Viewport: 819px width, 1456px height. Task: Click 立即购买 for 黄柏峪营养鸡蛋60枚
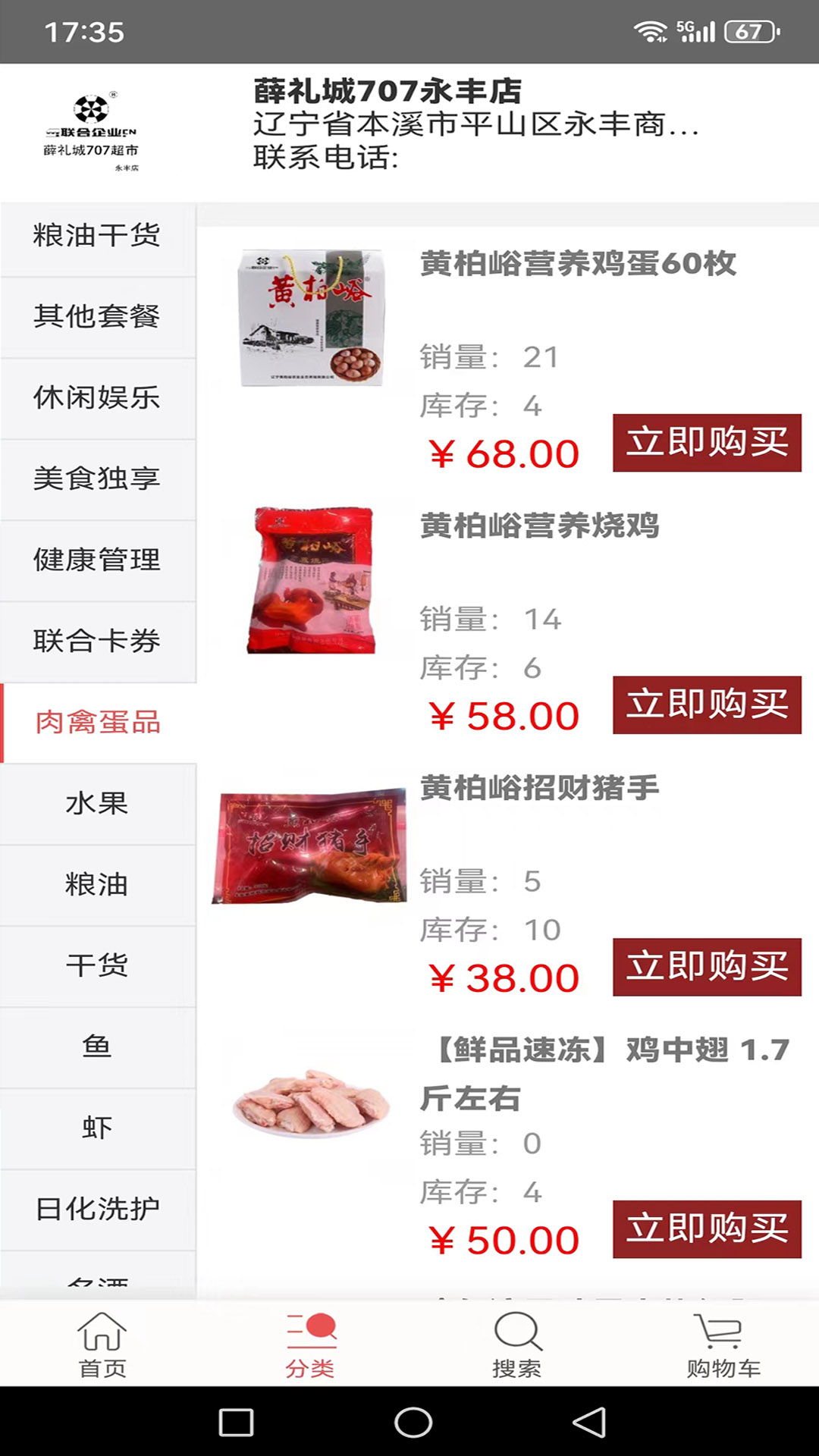[x=706, y=444]
